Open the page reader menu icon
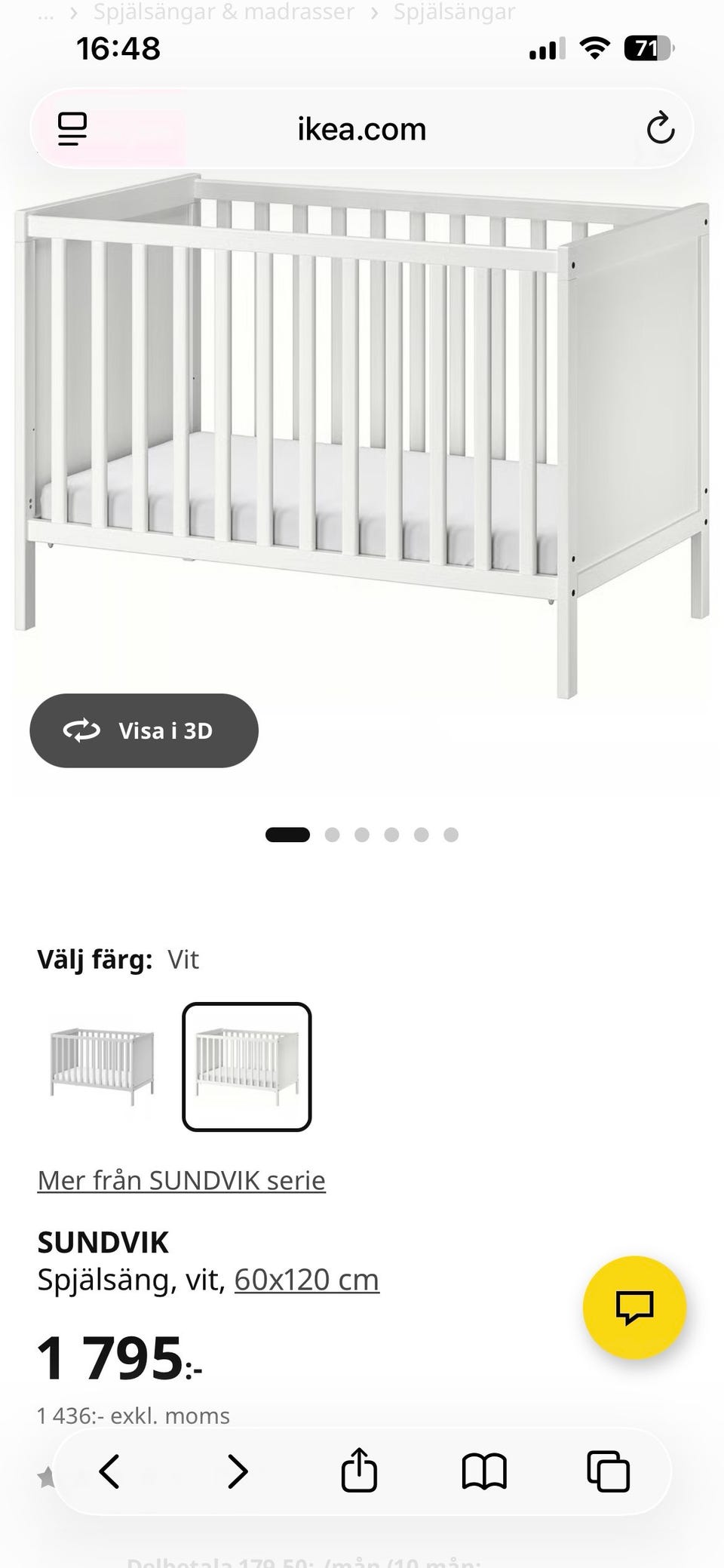724x1568 pixels. (x=72, y=128)
